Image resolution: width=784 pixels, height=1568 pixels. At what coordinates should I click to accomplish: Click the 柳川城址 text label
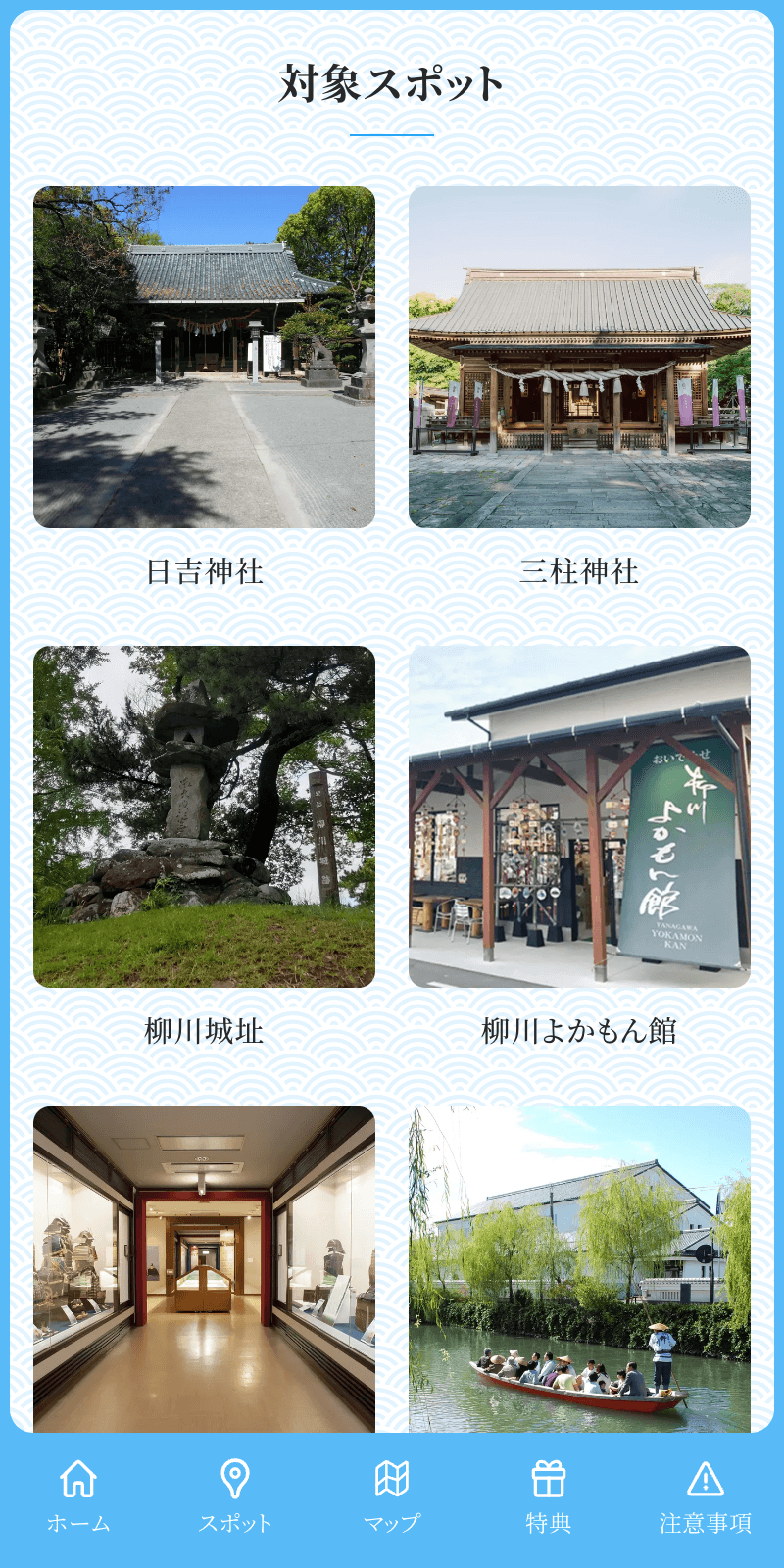[205, 1031]
